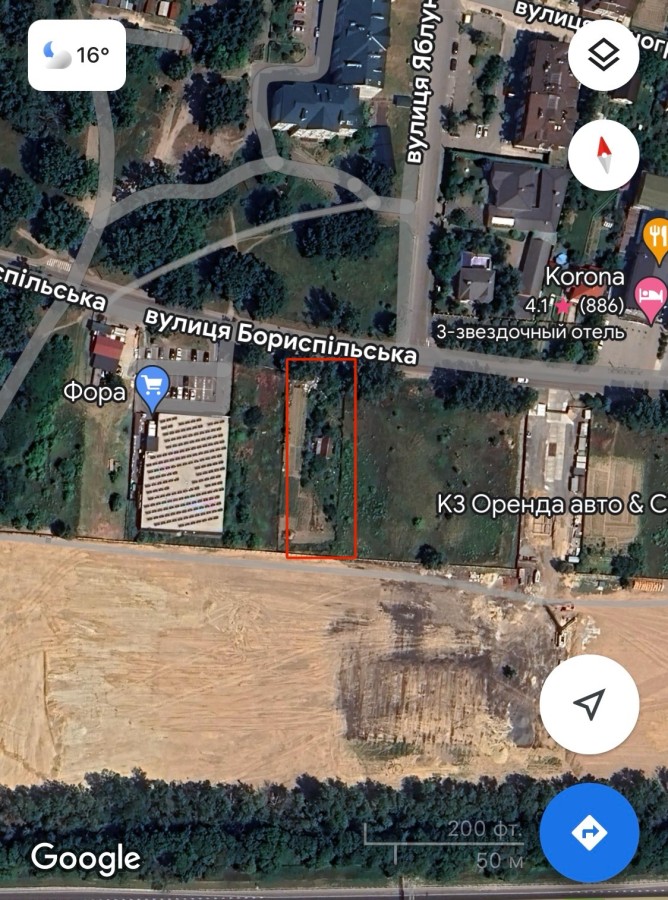This screenshot has width=668, height=900.
Task: Open the 16° weather widget
Action: click(77, 55)
